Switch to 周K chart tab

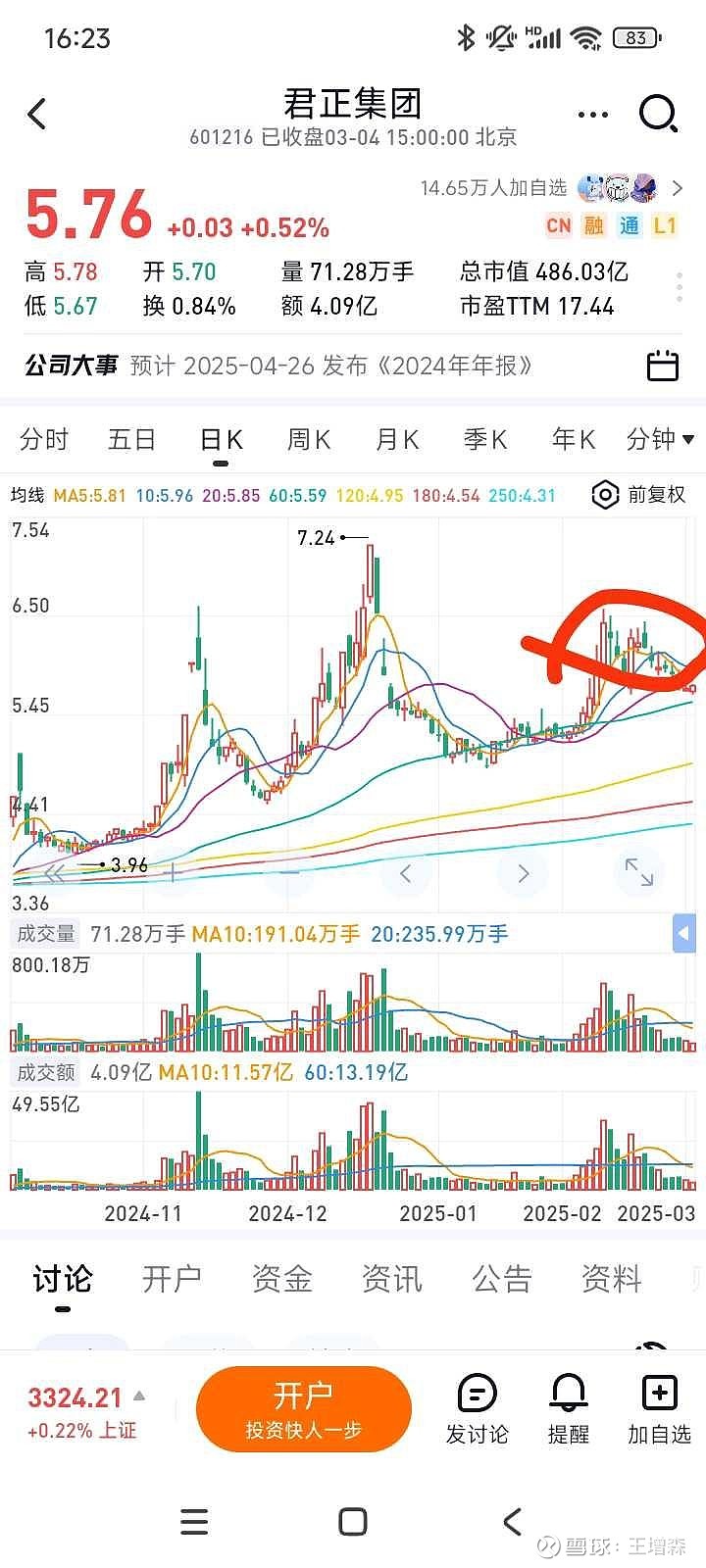tap(308, 439)
